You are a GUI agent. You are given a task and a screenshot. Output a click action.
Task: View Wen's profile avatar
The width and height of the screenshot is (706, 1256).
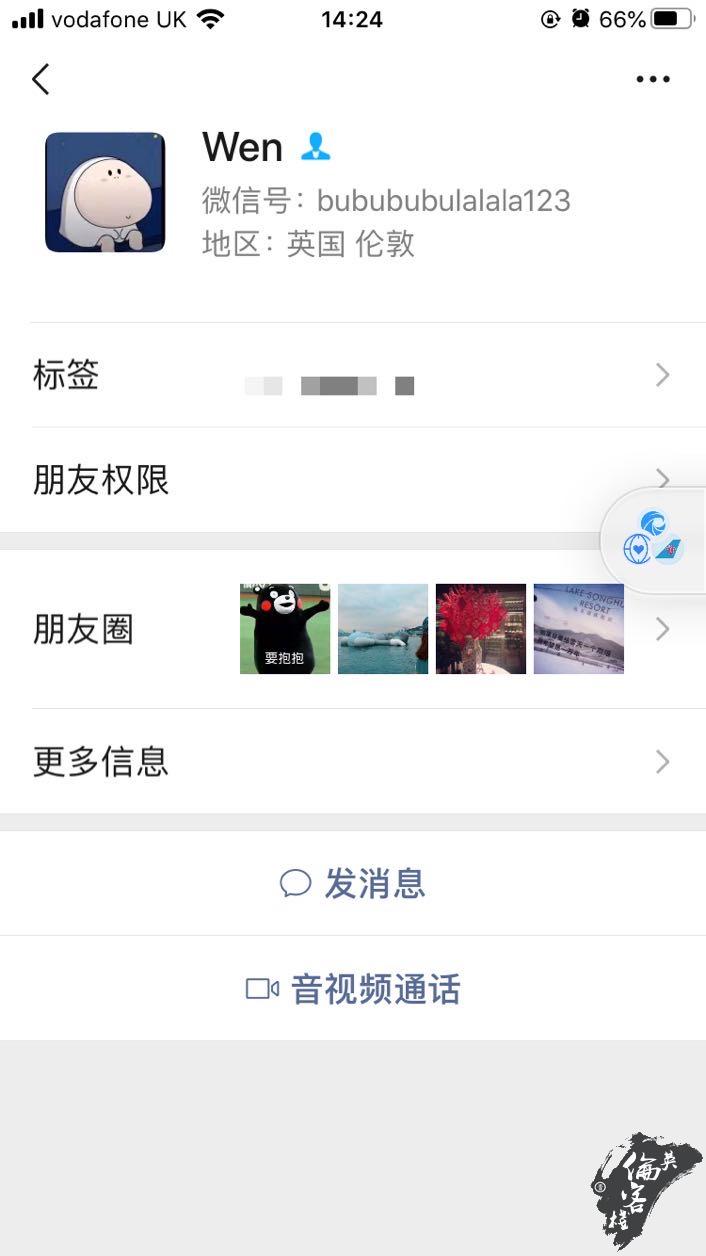[105, 192]
